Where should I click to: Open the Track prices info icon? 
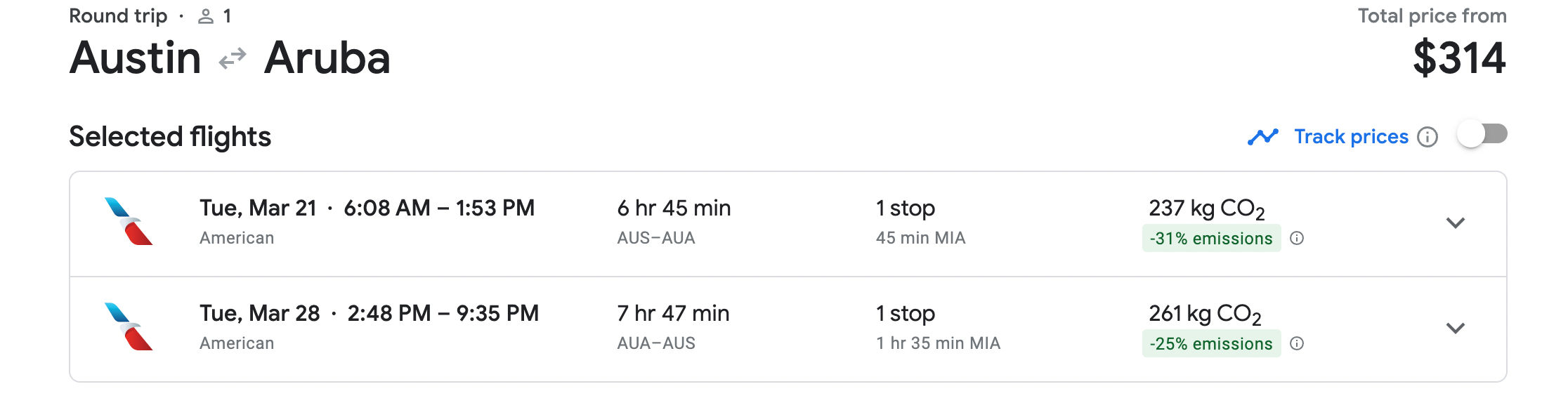(1427, 137)
